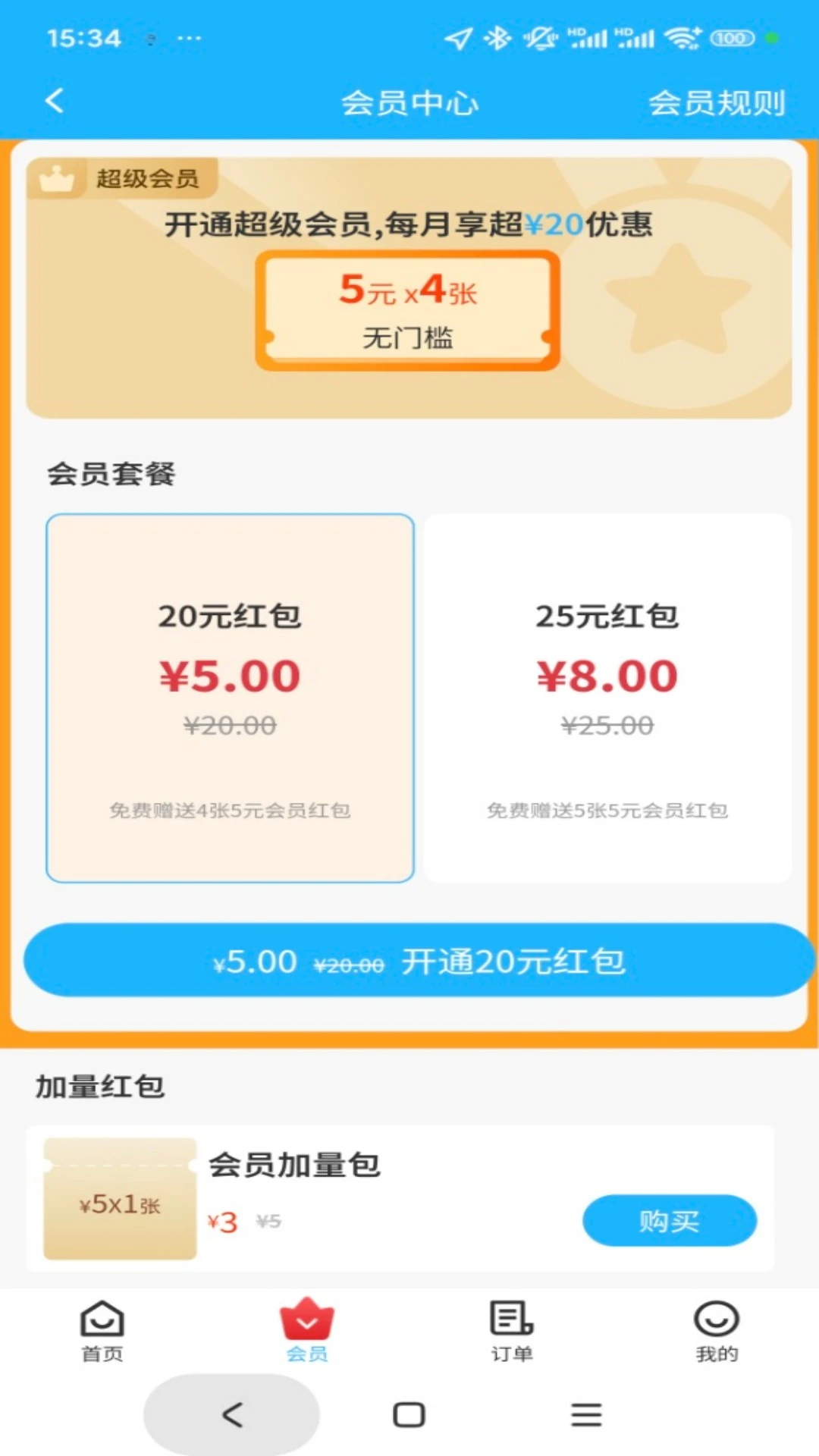Open recent apps with the navigation menu button
The height and width of the screenshot is (1456, 819).
585,1413
